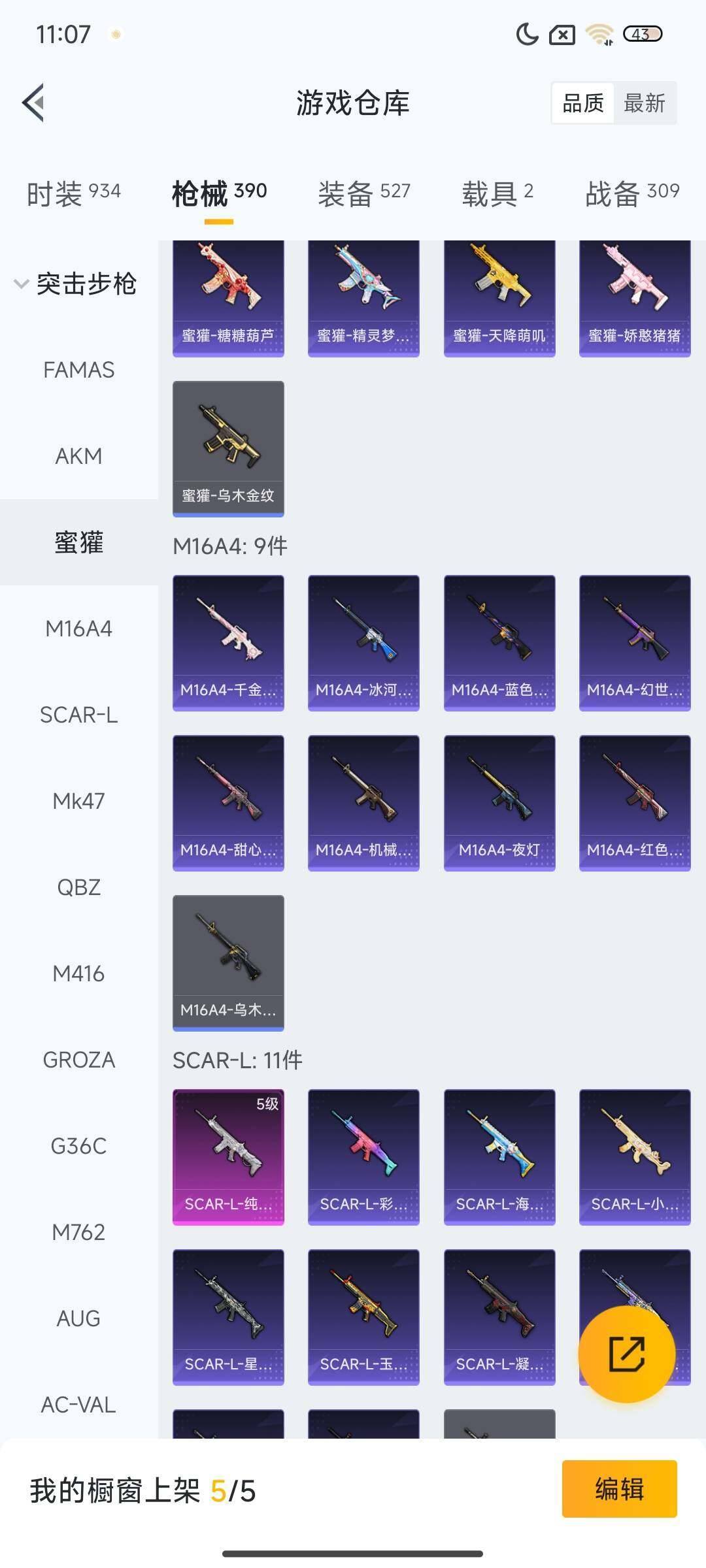Switch to the 战备 tab
The image size is (706, 1568).
(x=631, y=193)
